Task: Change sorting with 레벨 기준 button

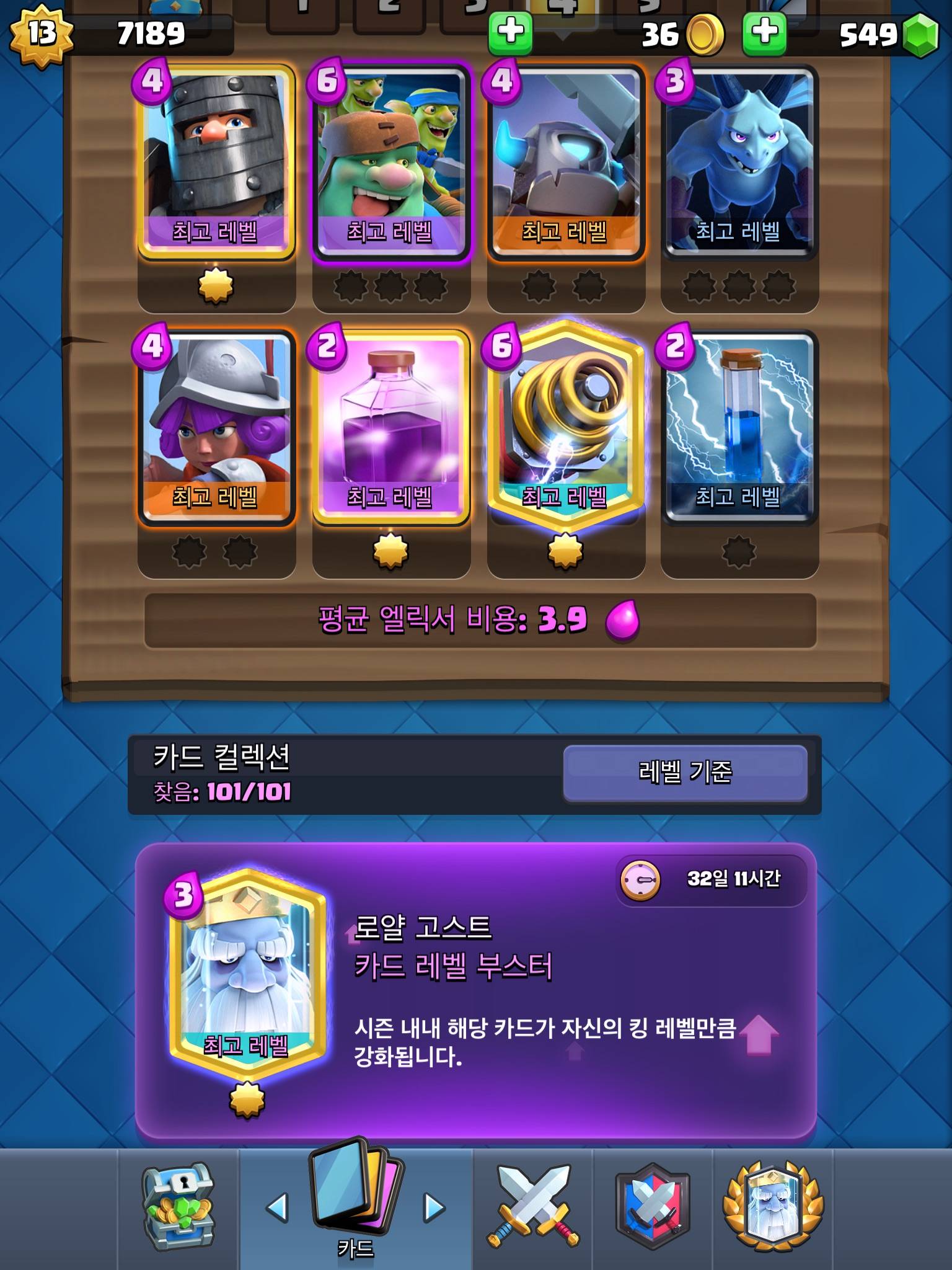Action: [685, 773]
